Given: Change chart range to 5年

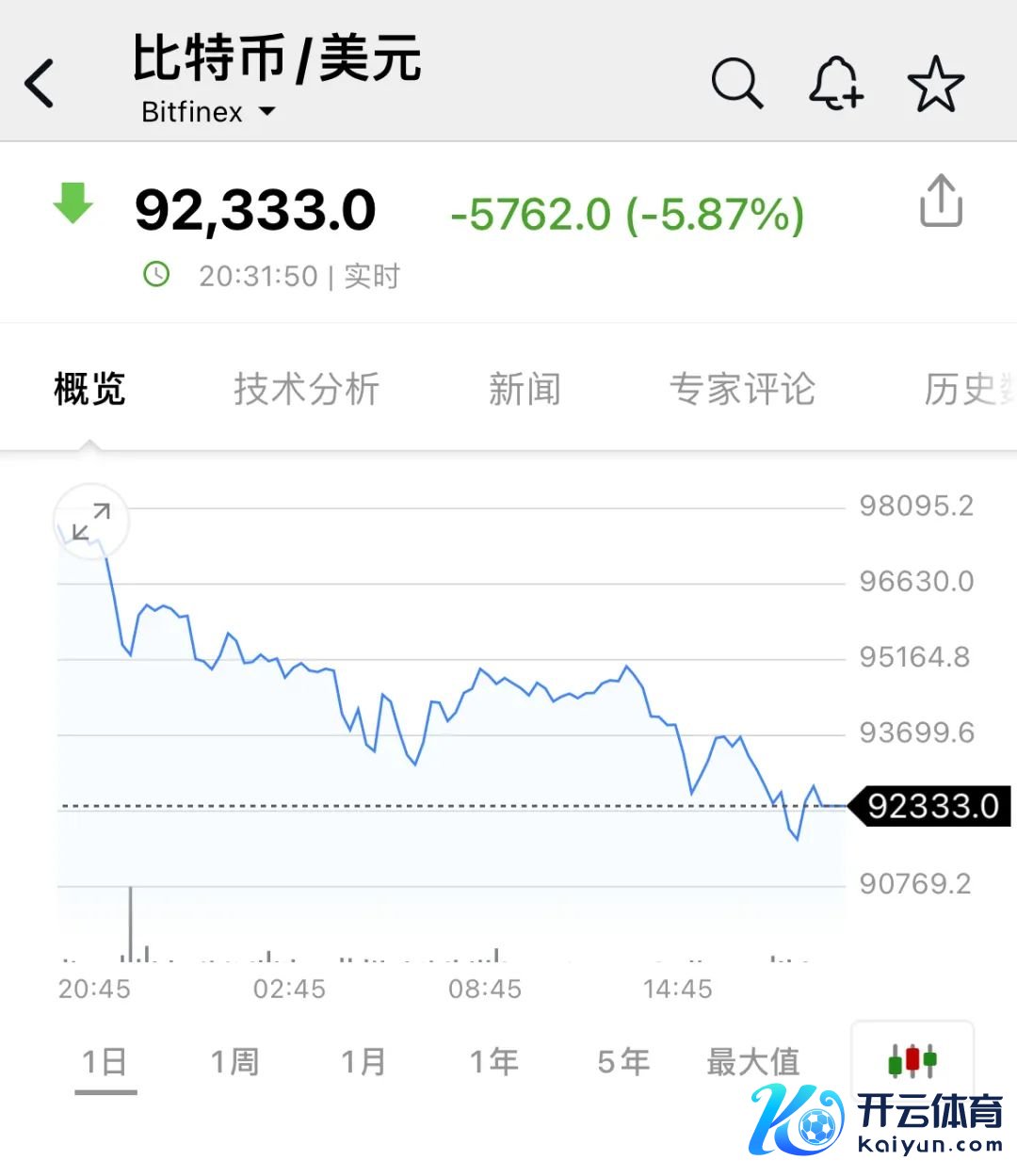Looking at the screenshot, I should pos(623,1062).
